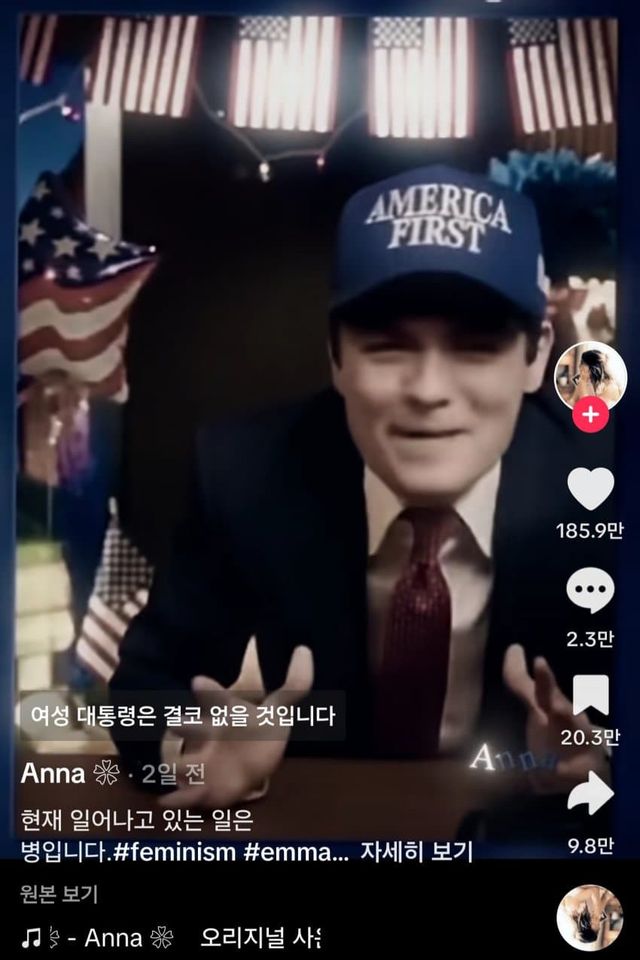Viewport: 640px width, 960px height.
Task: Bookmark this video to favorites
Action: (590, 696)
